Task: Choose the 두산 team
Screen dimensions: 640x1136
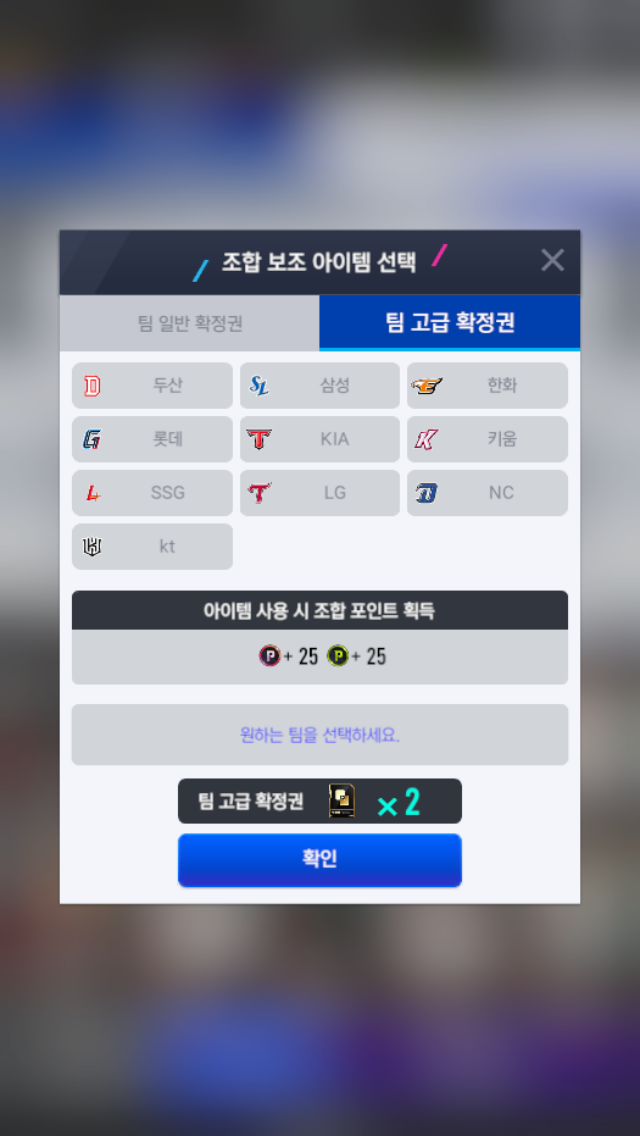Action: click(x=152, y=385)
